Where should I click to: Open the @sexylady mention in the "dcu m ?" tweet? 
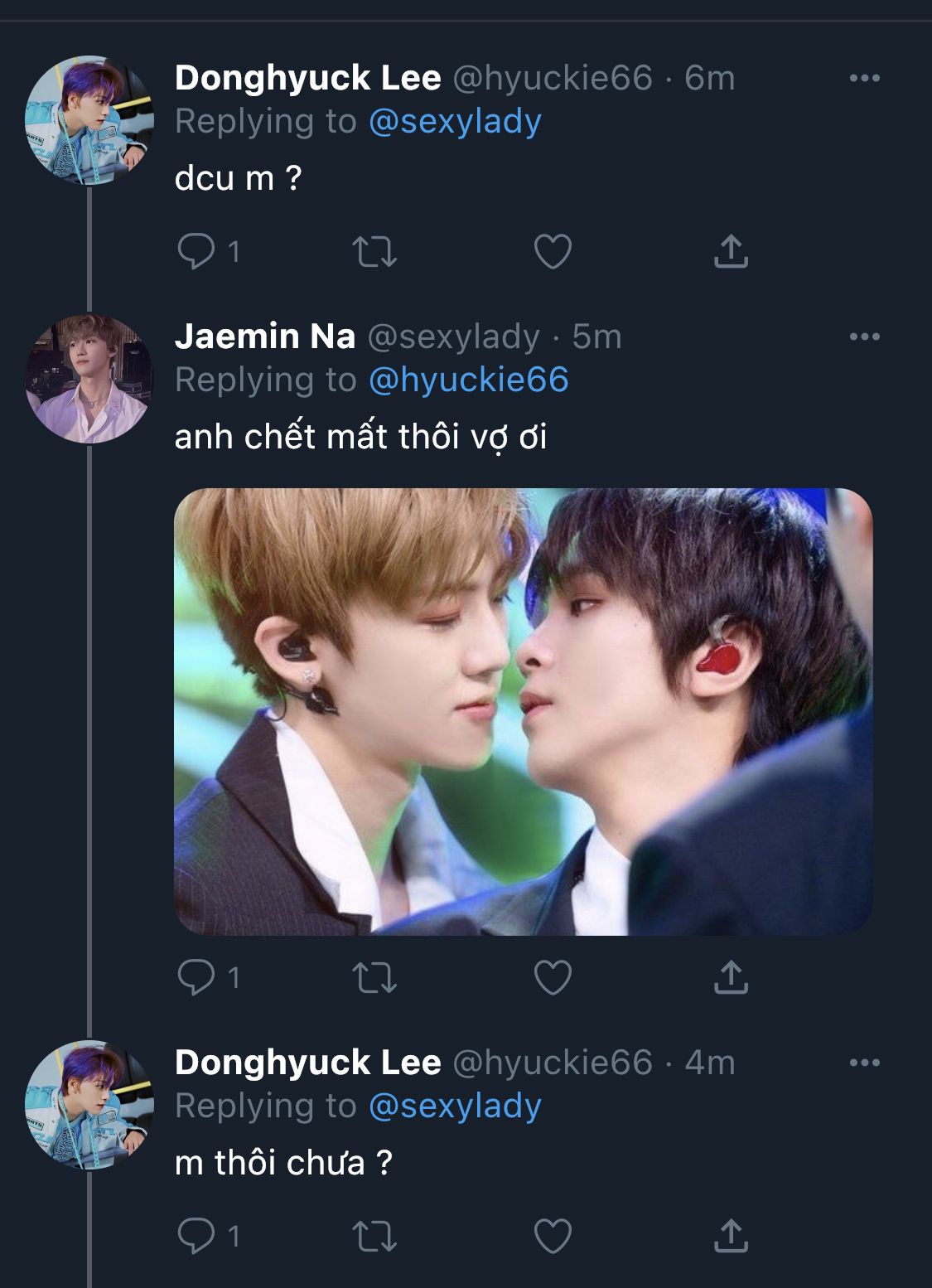pos(455,122)
